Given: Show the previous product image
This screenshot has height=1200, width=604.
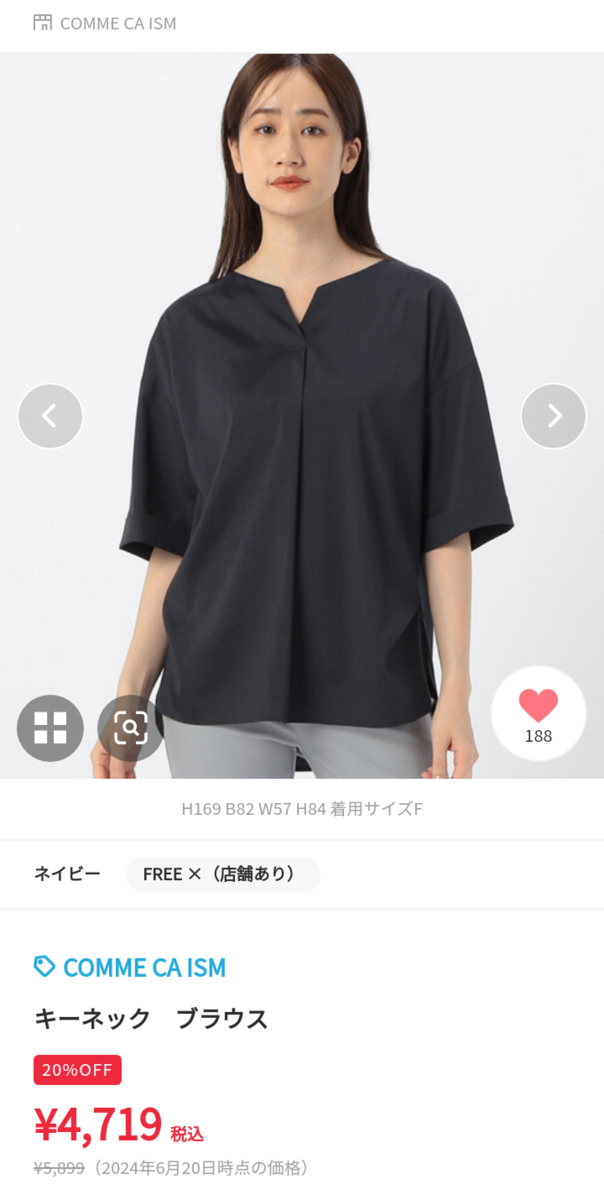Looking at the screenshot, I should coord(50,416).
